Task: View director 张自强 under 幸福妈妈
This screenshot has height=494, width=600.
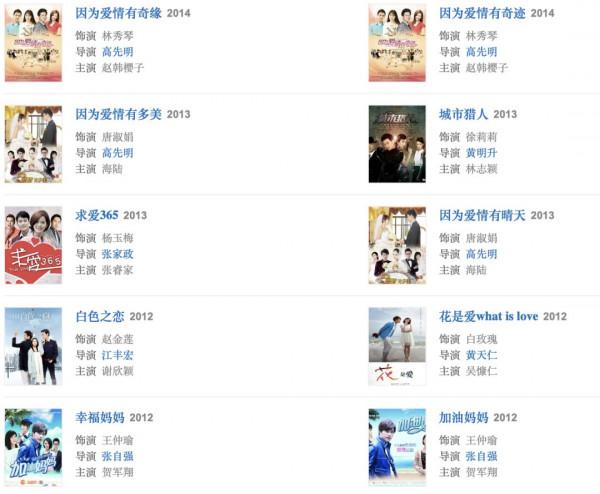Action: tap(117, 456)
